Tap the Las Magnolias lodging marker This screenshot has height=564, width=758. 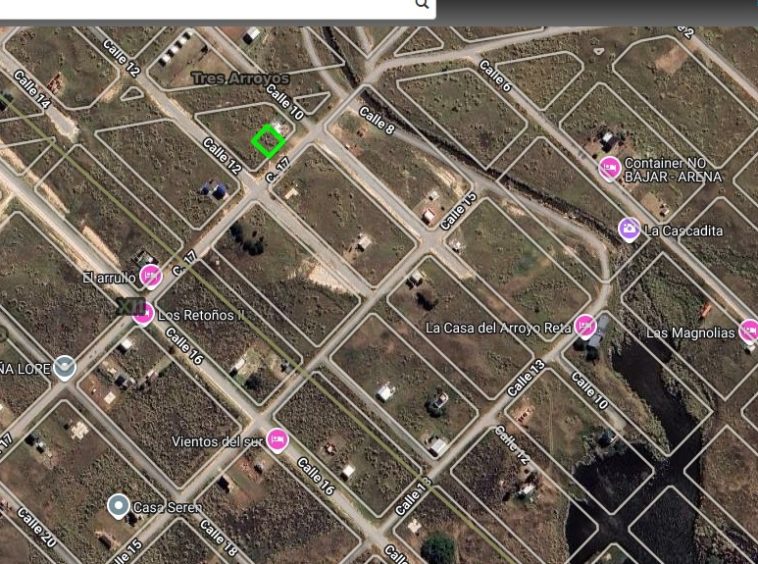(x=749, y=332)
